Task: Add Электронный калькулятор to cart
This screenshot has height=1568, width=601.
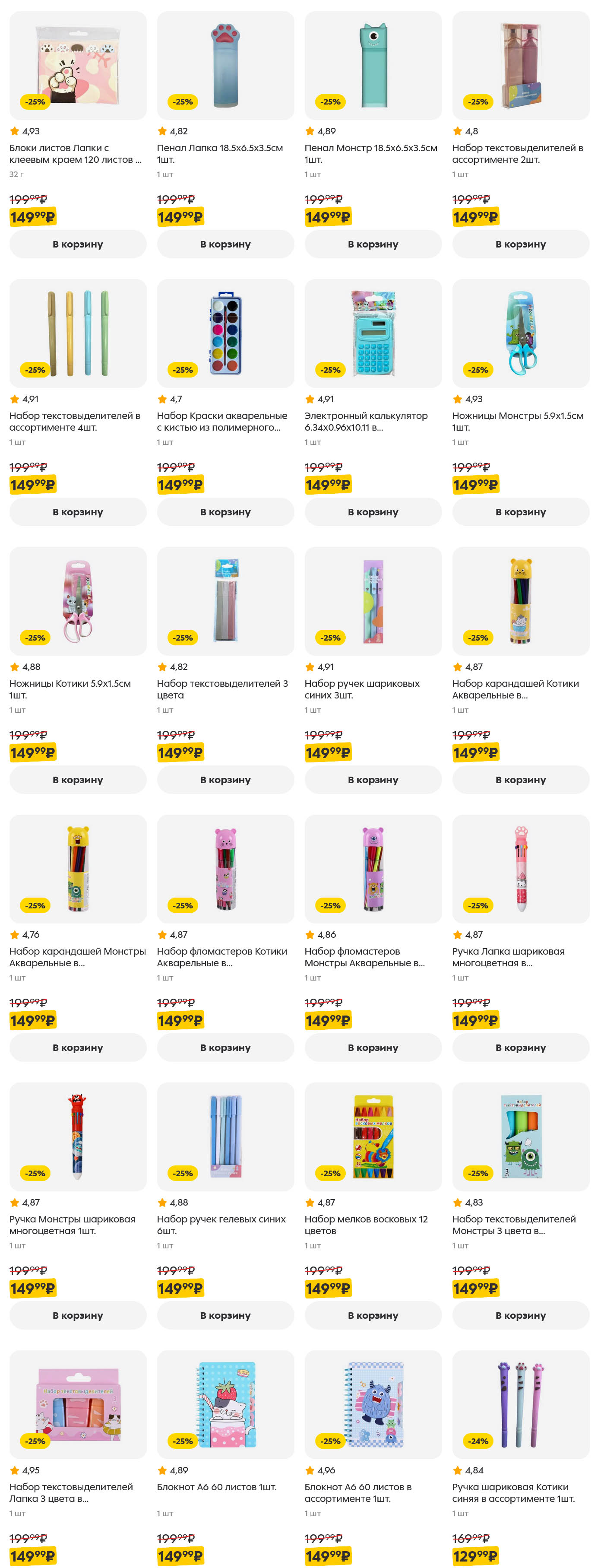Action: click(x=373, y=512)
